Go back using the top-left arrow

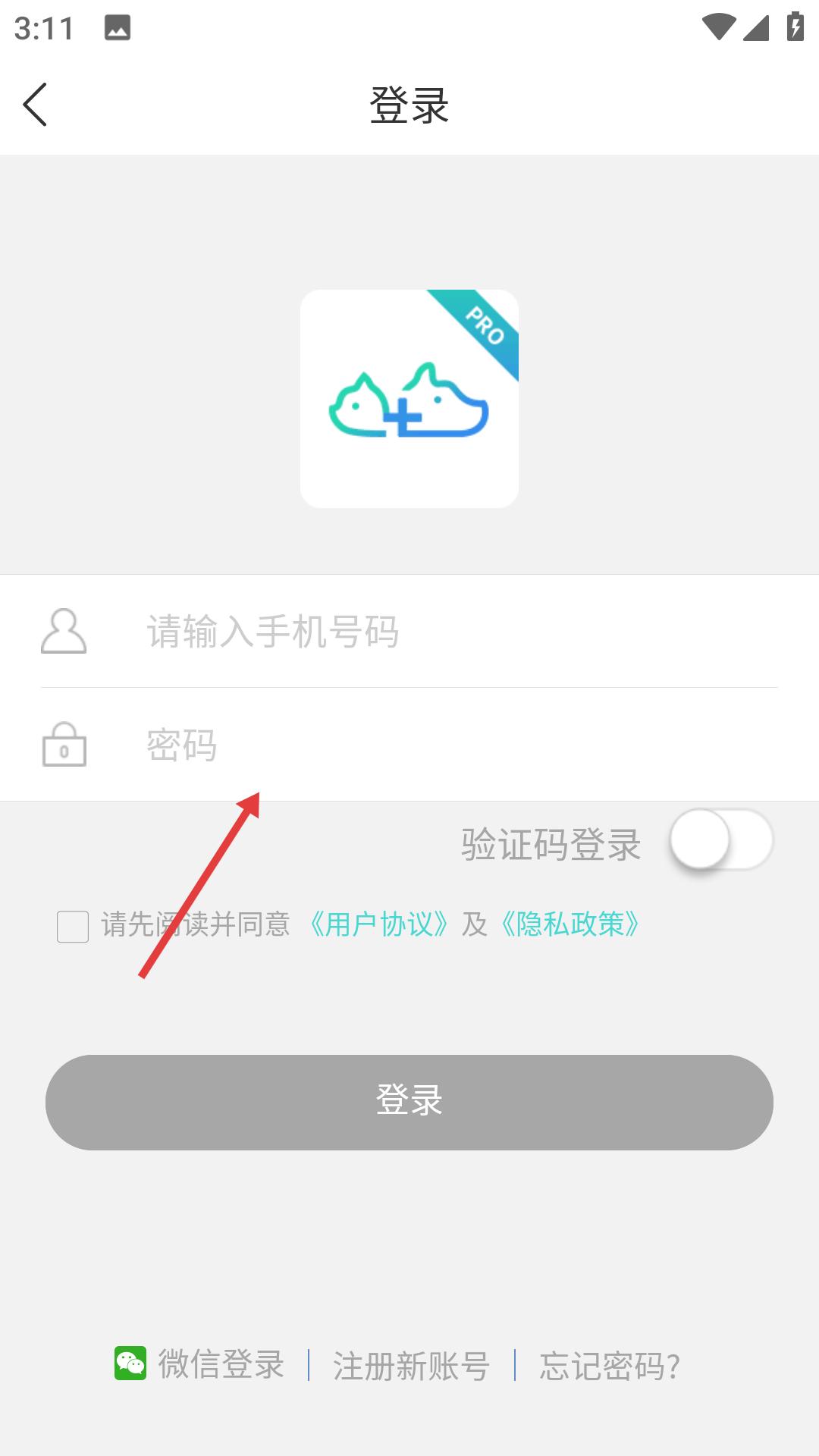(36, 105)
